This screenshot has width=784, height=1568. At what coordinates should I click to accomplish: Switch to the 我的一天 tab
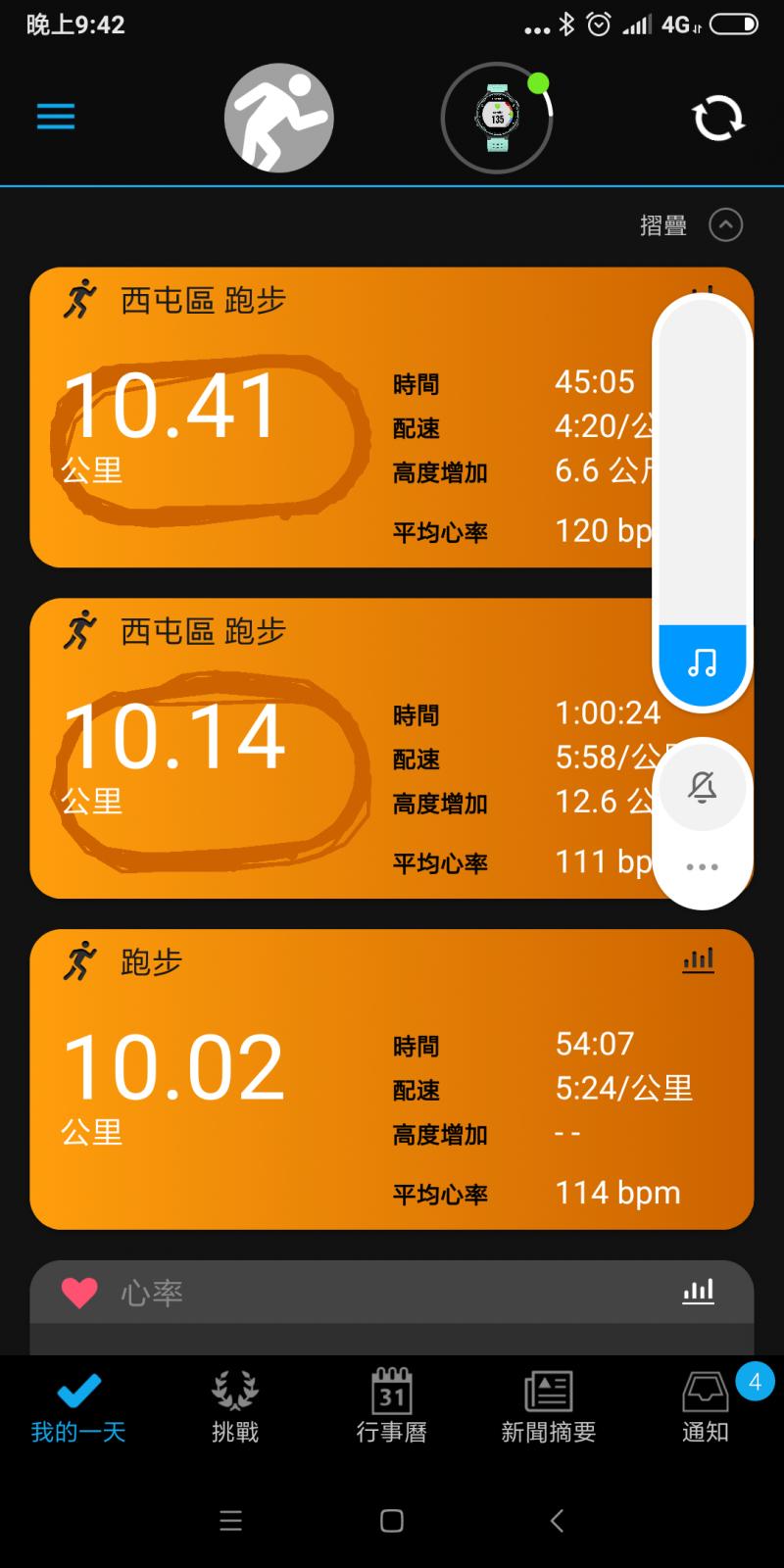(78, 1406)
